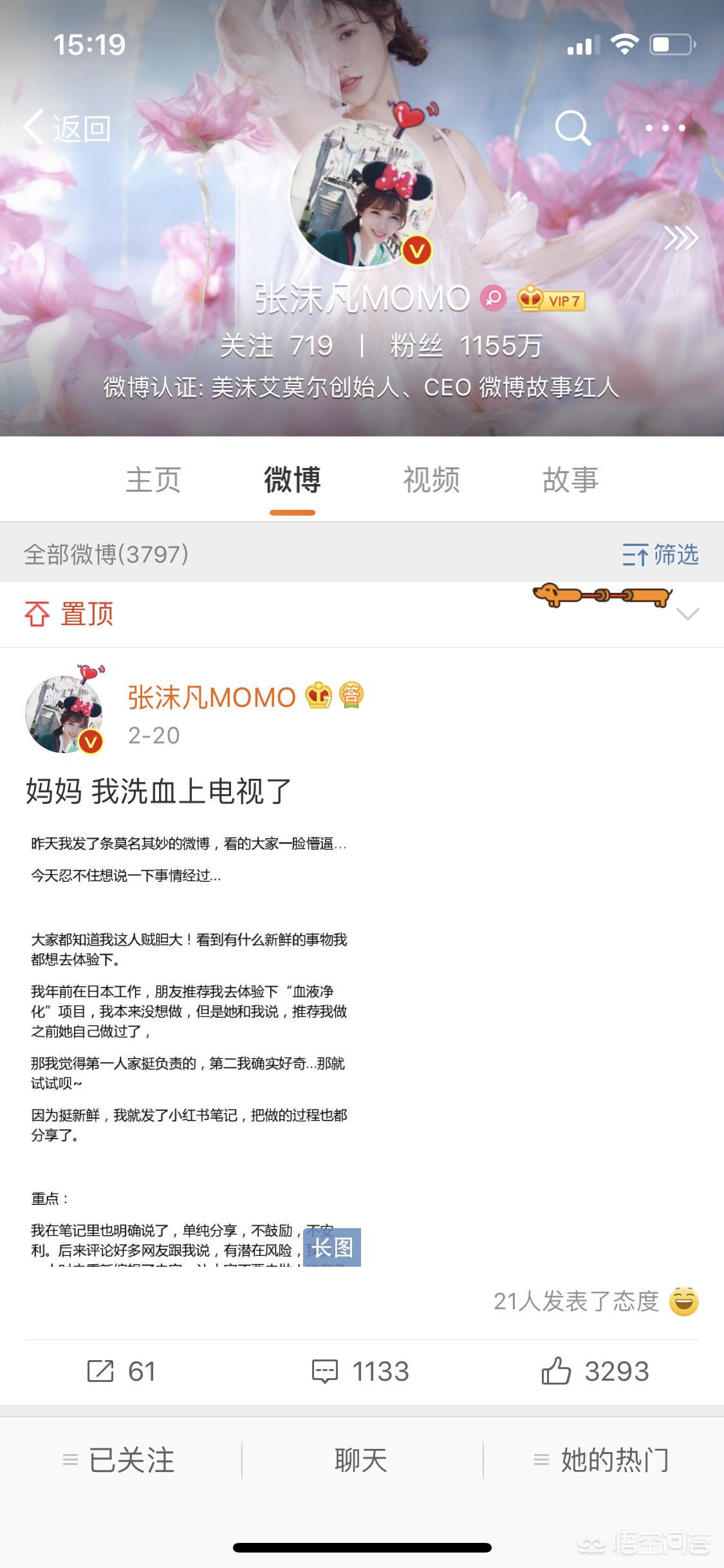
Task: Start a chat with 聊天
Action: 361,1460
